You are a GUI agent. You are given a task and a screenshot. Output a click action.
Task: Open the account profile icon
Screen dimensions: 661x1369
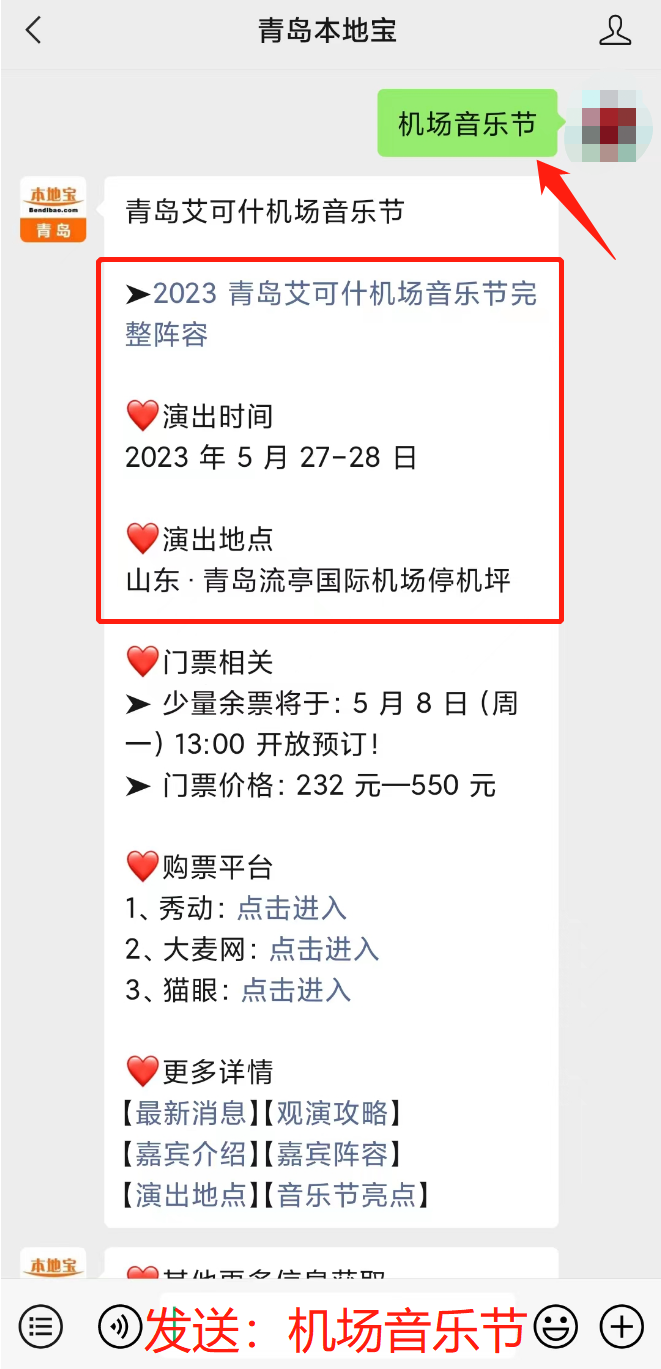pos(615,30)
